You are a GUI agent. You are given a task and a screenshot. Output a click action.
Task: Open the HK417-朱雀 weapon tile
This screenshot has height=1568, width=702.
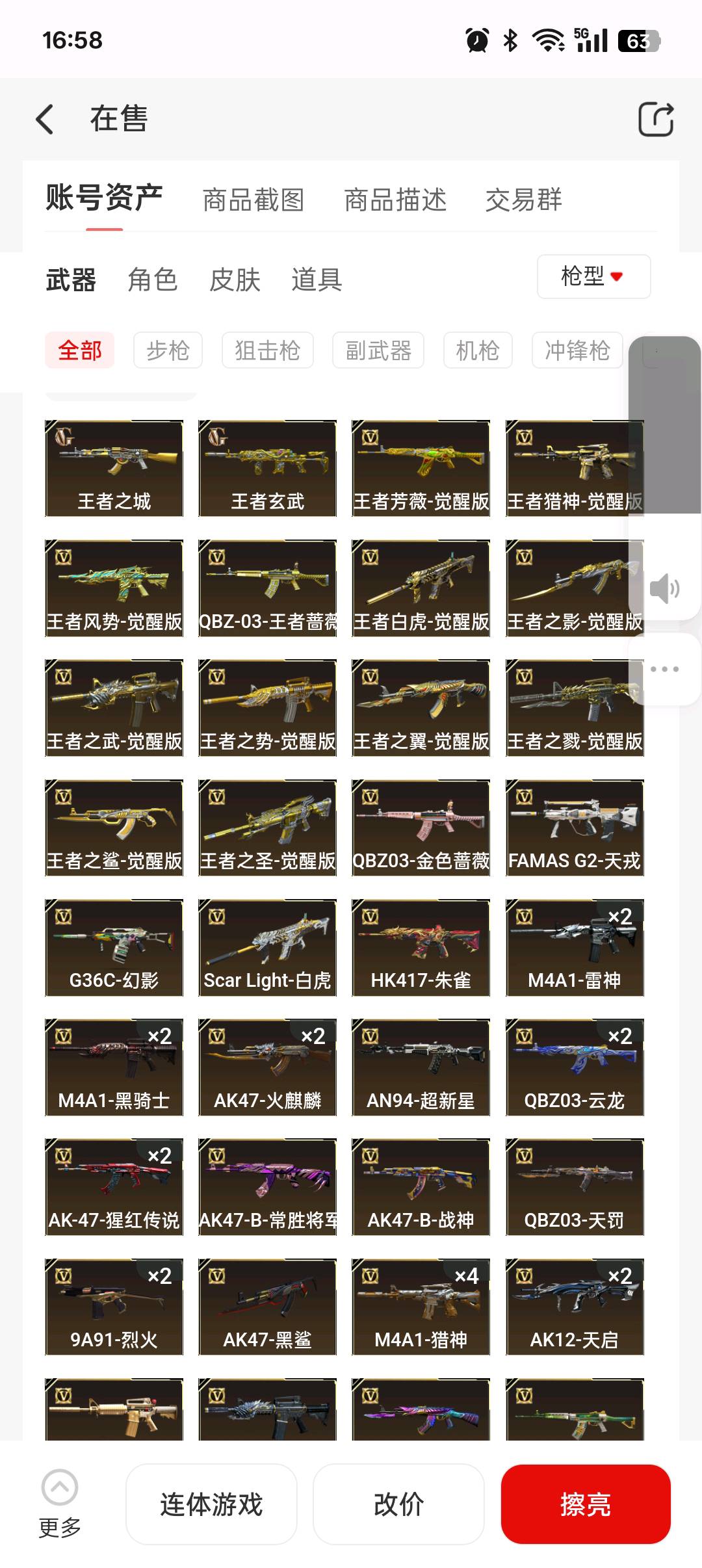click(x=421, y=947)
